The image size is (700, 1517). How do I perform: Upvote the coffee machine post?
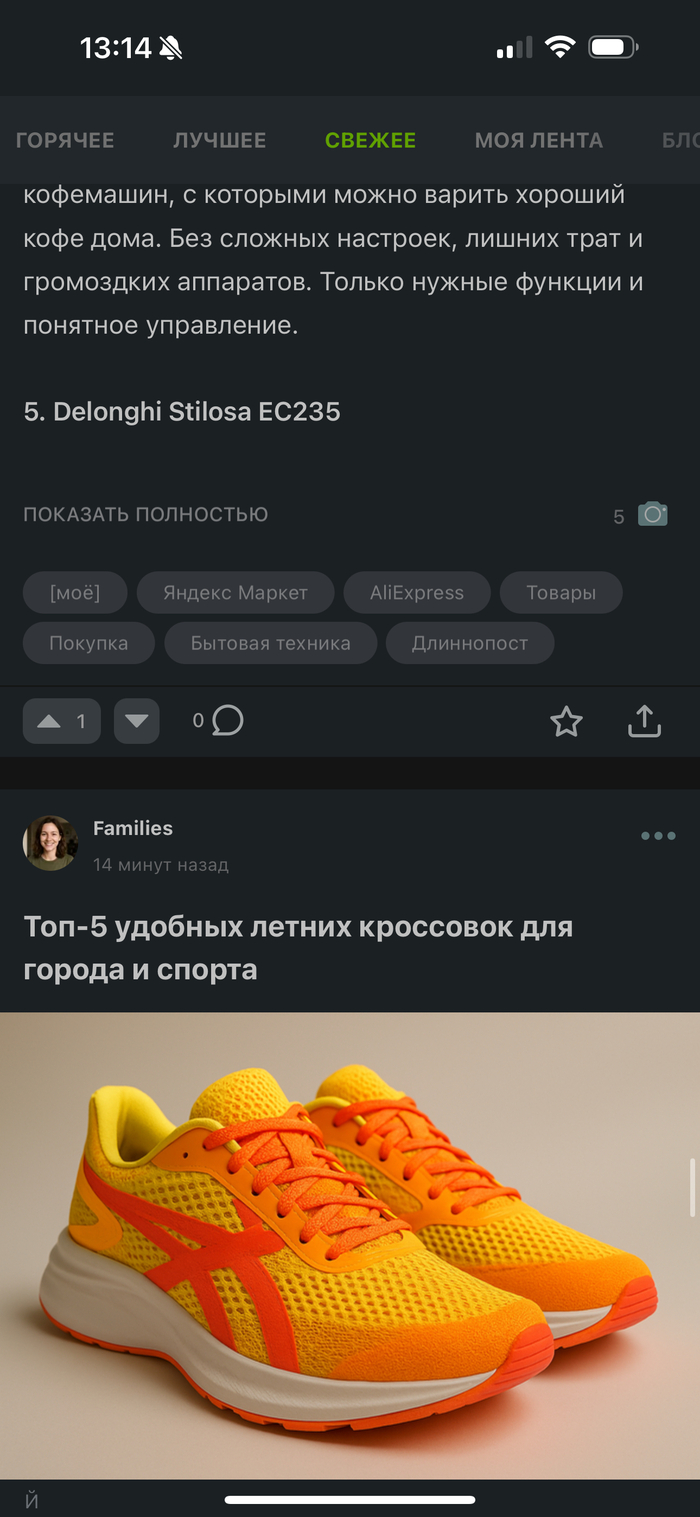point(61,721)
